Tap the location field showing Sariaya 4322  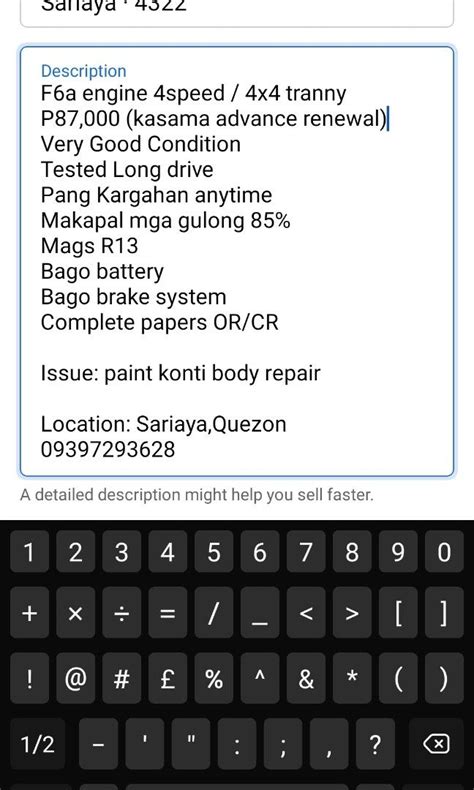(237, 11)
